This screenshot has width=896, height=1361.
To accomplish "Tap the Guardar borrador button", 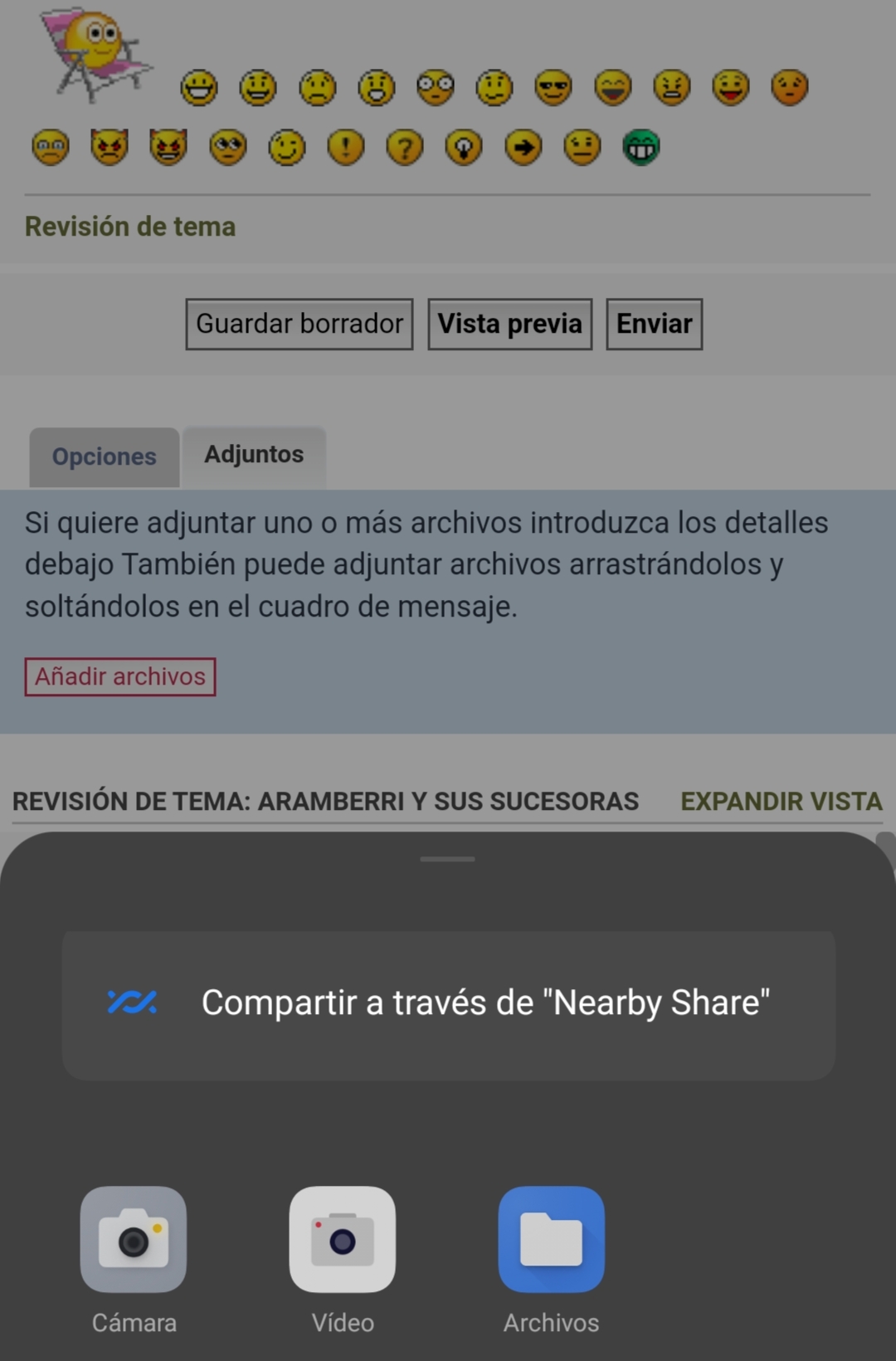I will (299, 324).
